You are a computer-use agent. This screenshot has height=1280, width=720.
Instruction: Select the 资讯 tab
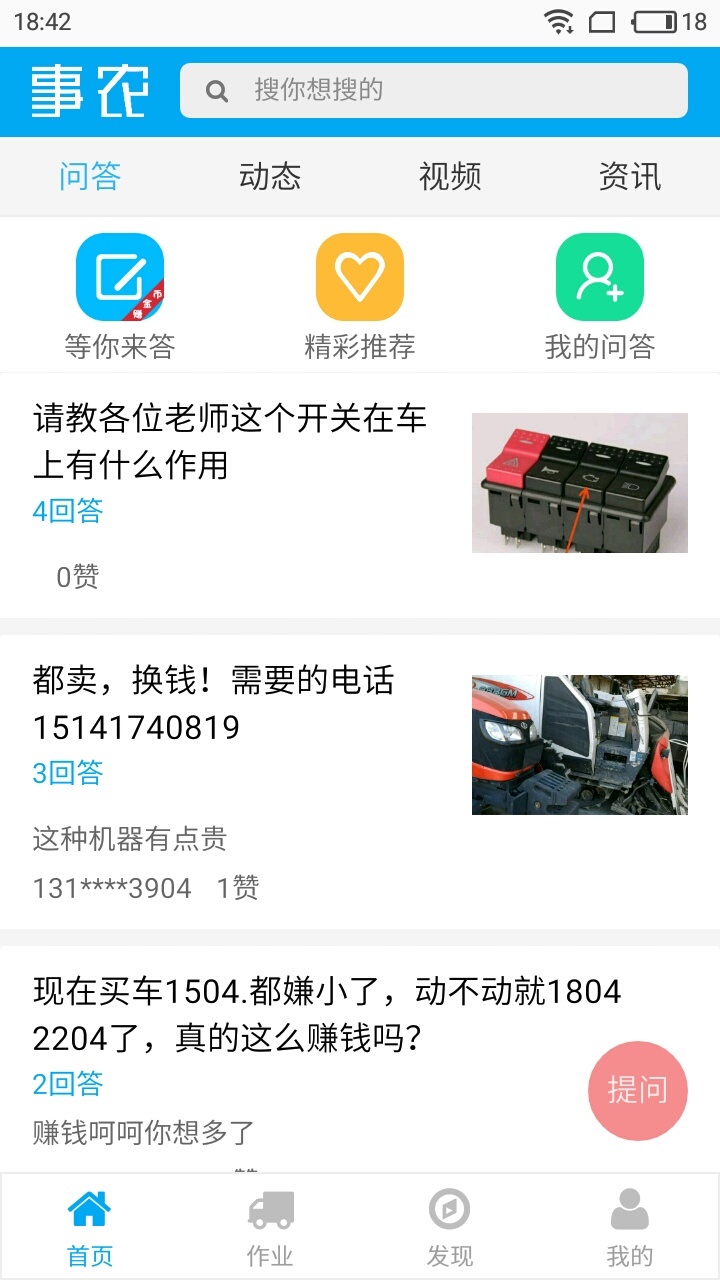click(629, 176)
